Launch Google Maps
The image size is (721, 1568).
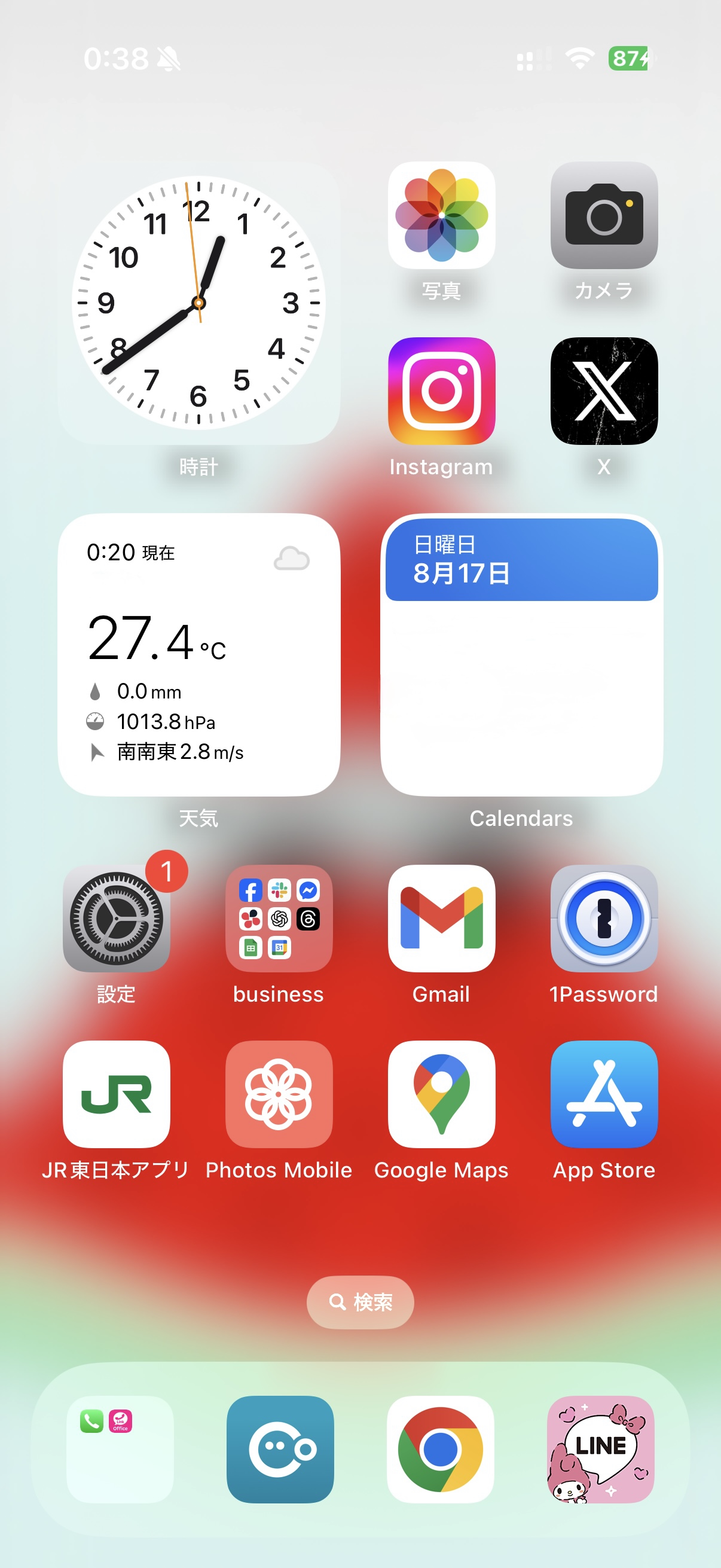(x=441, y=1095)
